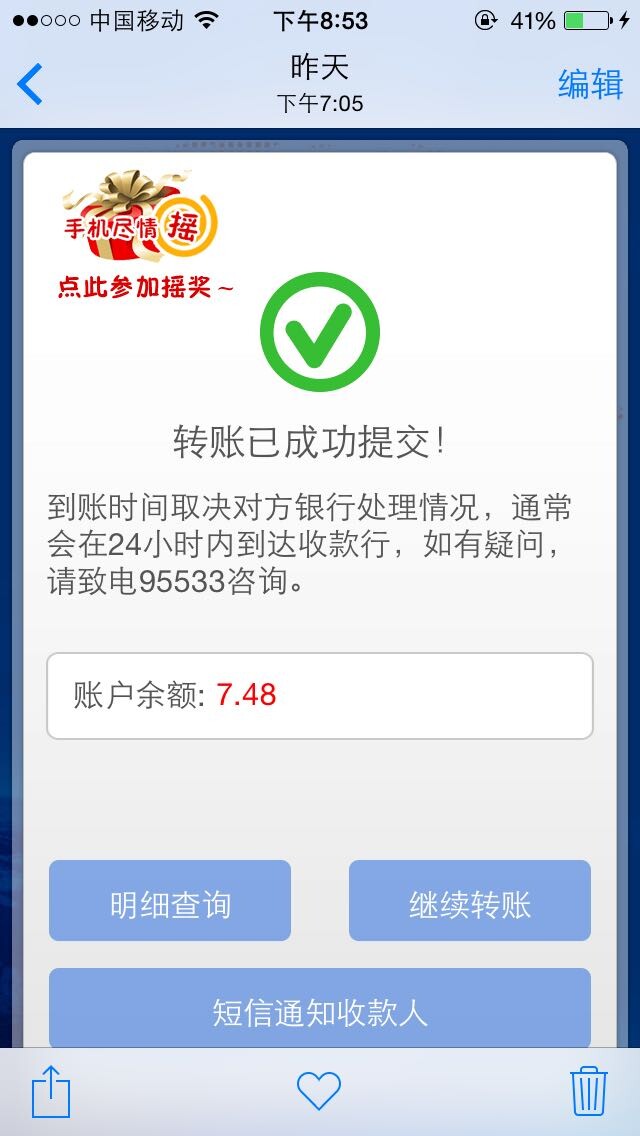640x1136 pixels.
Task: Delete this photo with the trash icon
Action: 589,1091
